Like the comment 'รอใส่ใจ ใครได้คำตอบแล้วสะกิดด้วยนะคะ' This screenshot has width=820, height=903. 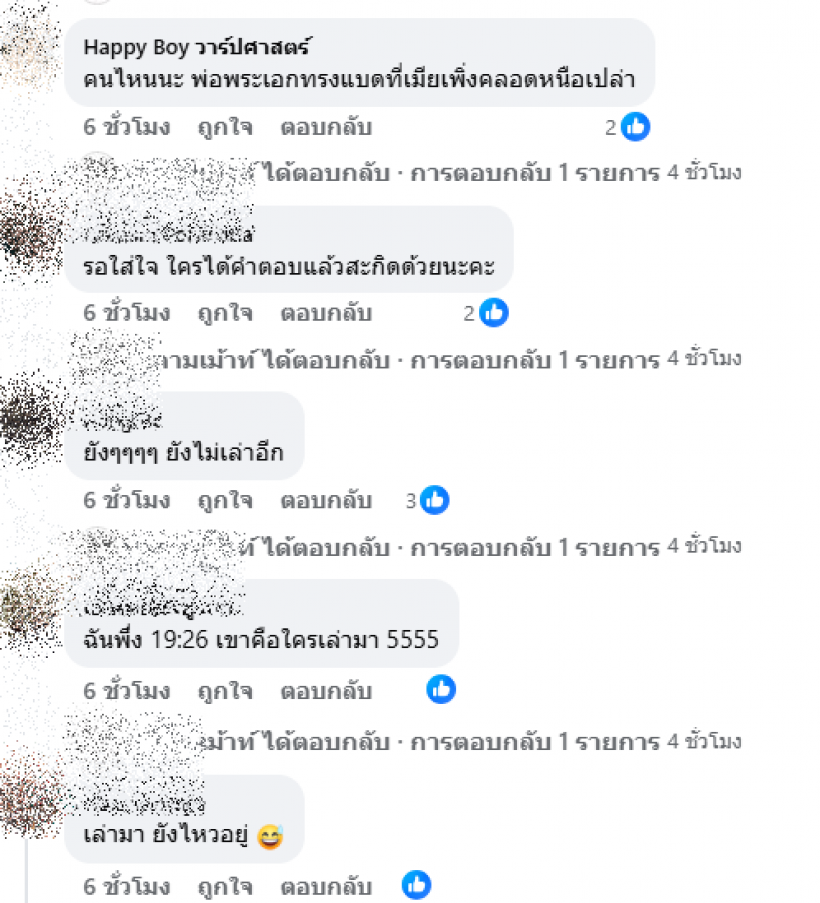225,313
